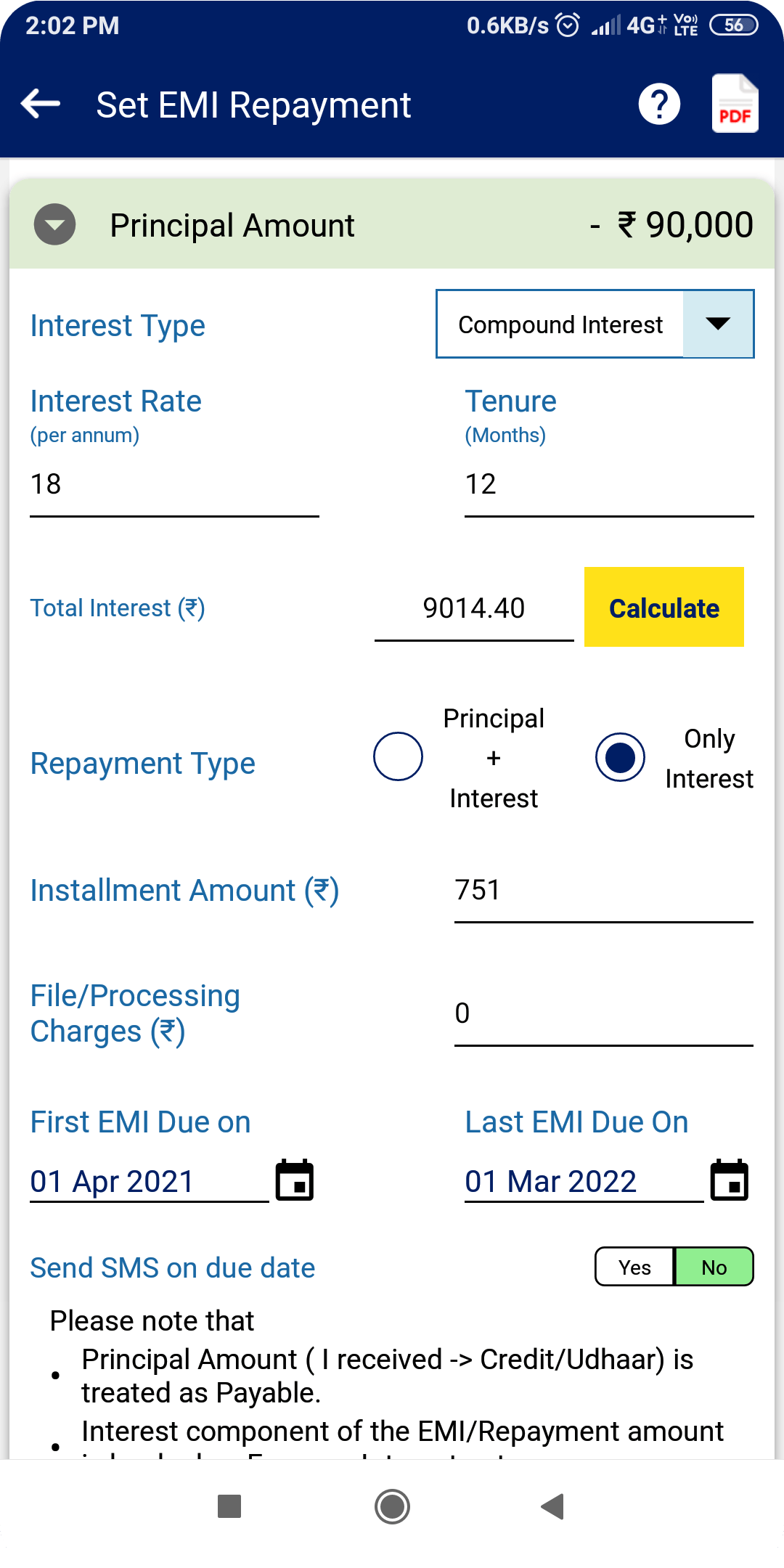784x1568 pixels.
Task: Edit the File/Processing Charges field
Action: click(x=603, y=1015)
